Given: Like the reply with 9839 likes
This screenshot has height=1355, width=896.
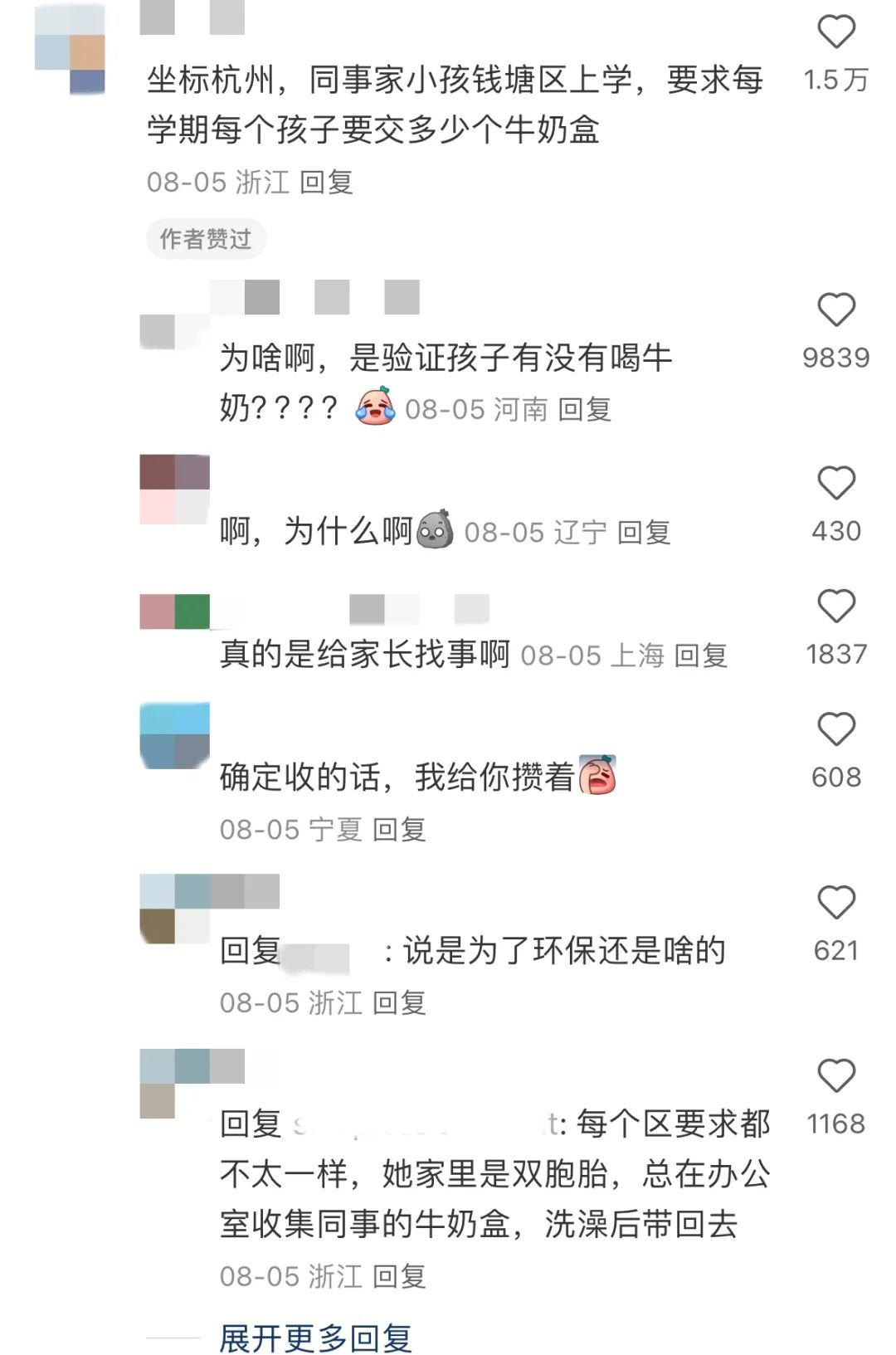Looking at the screenshot, I should (835, 311).
